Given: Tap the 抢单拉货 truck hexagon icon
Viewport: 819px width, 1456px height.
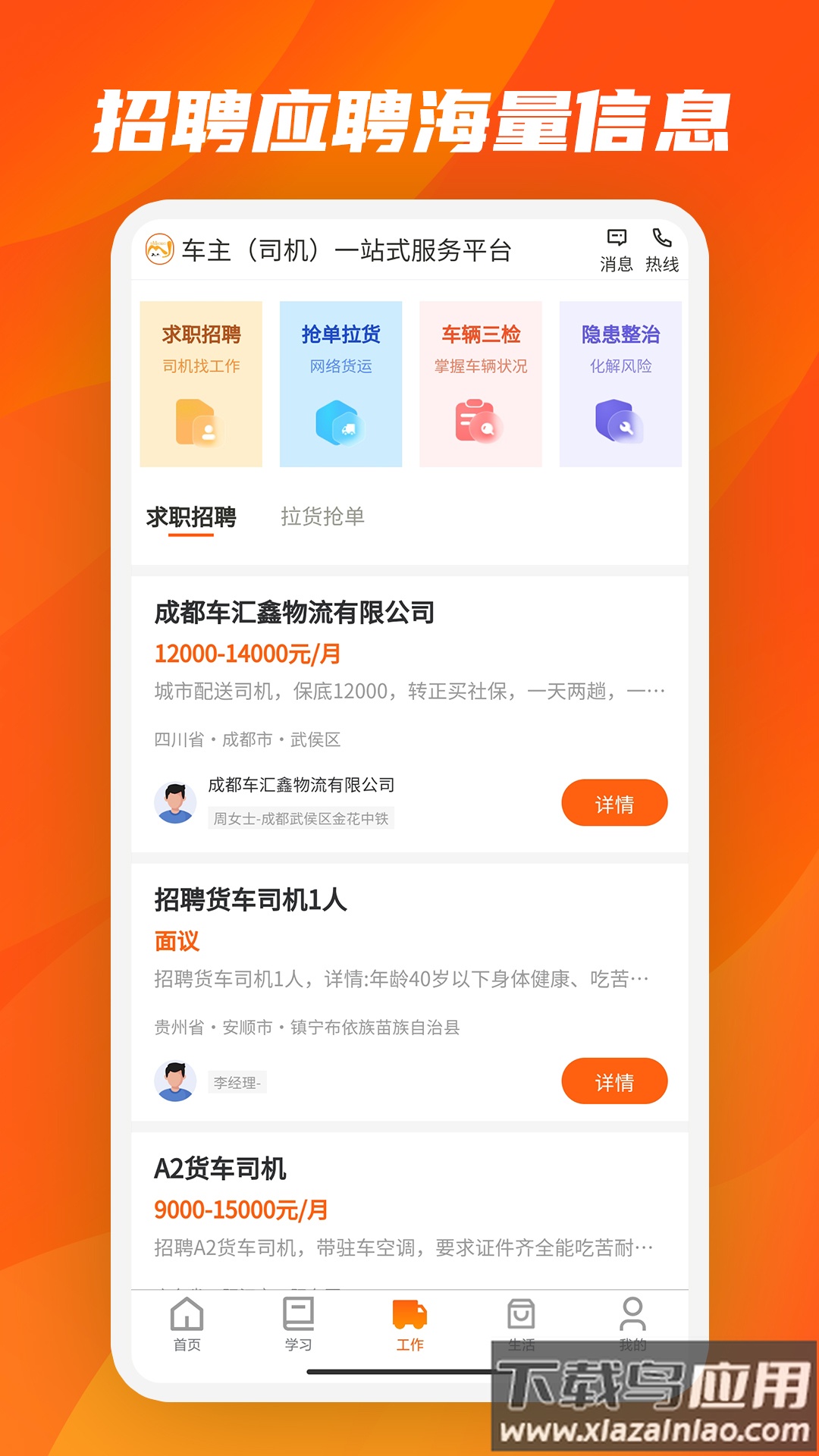Looking at the screenshot, I should click(x=339, y=422).
